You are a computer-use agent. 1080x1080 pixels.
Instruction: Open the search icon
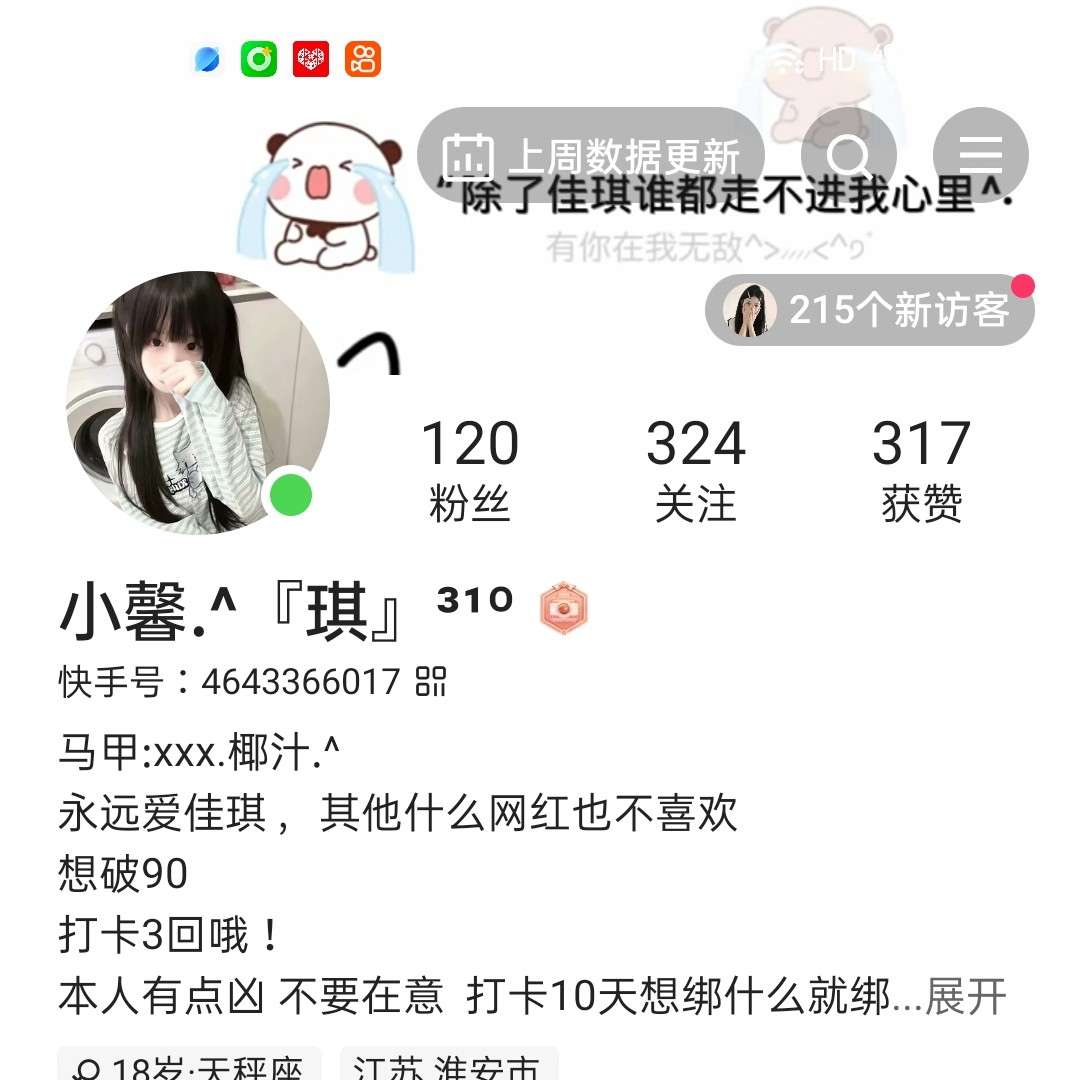tap(849, 156)
